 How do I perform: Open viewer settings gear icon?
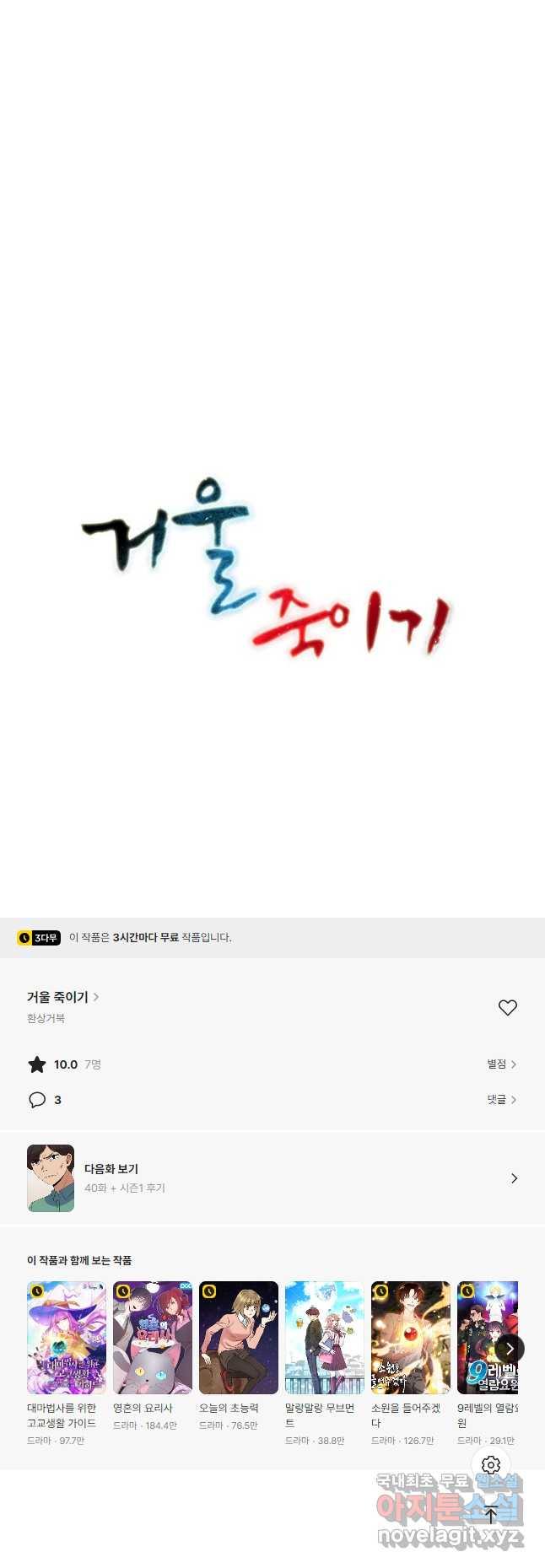pyautogui.click(x=491, y=1465)
